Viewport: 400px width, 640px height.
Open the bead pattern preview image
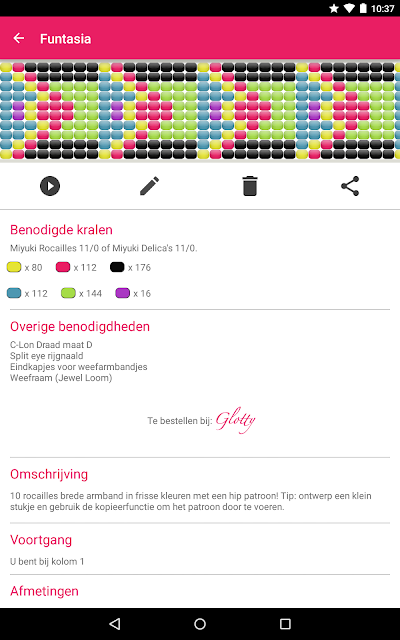[200, 111]
